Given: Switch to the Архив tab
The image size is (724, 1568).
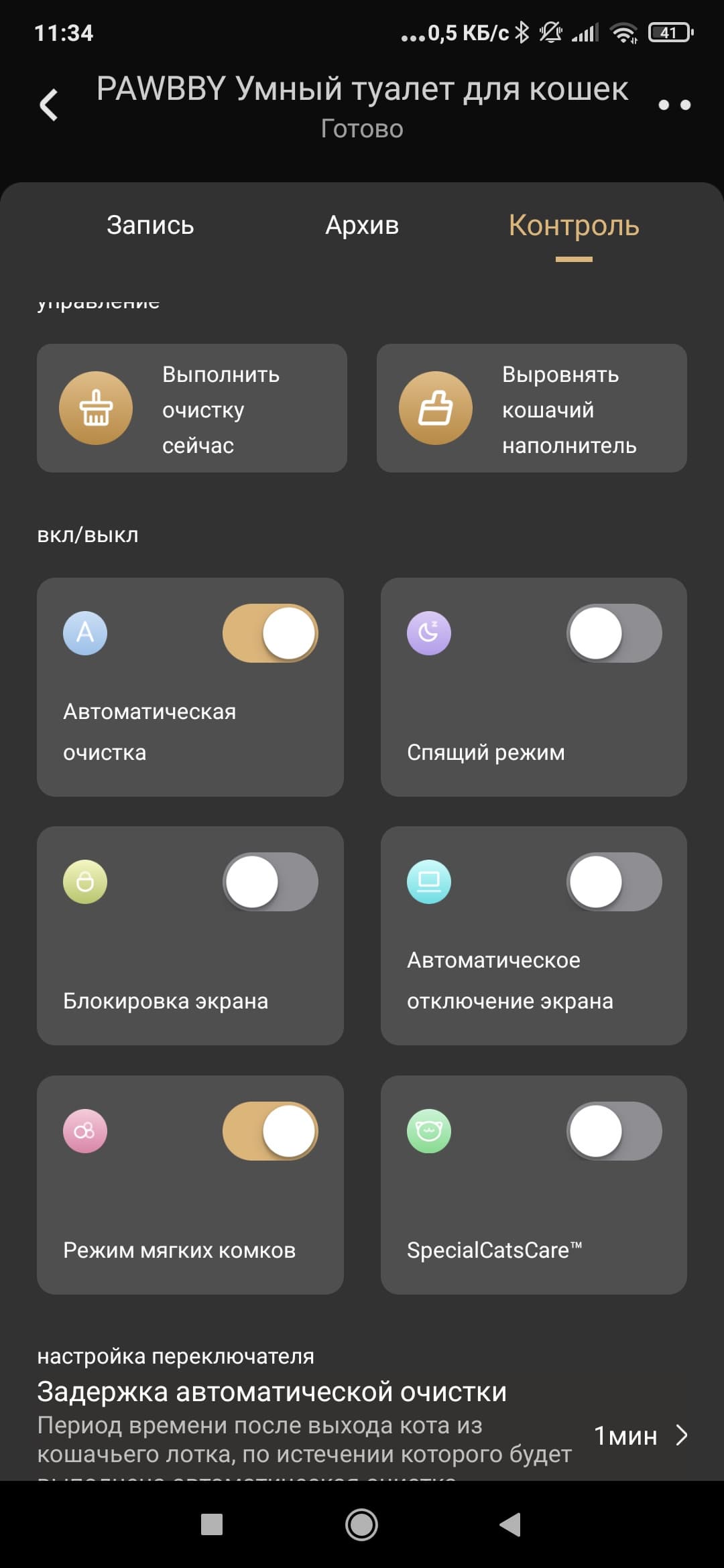Looking at the screenshot, I should (x=362, y=226).
